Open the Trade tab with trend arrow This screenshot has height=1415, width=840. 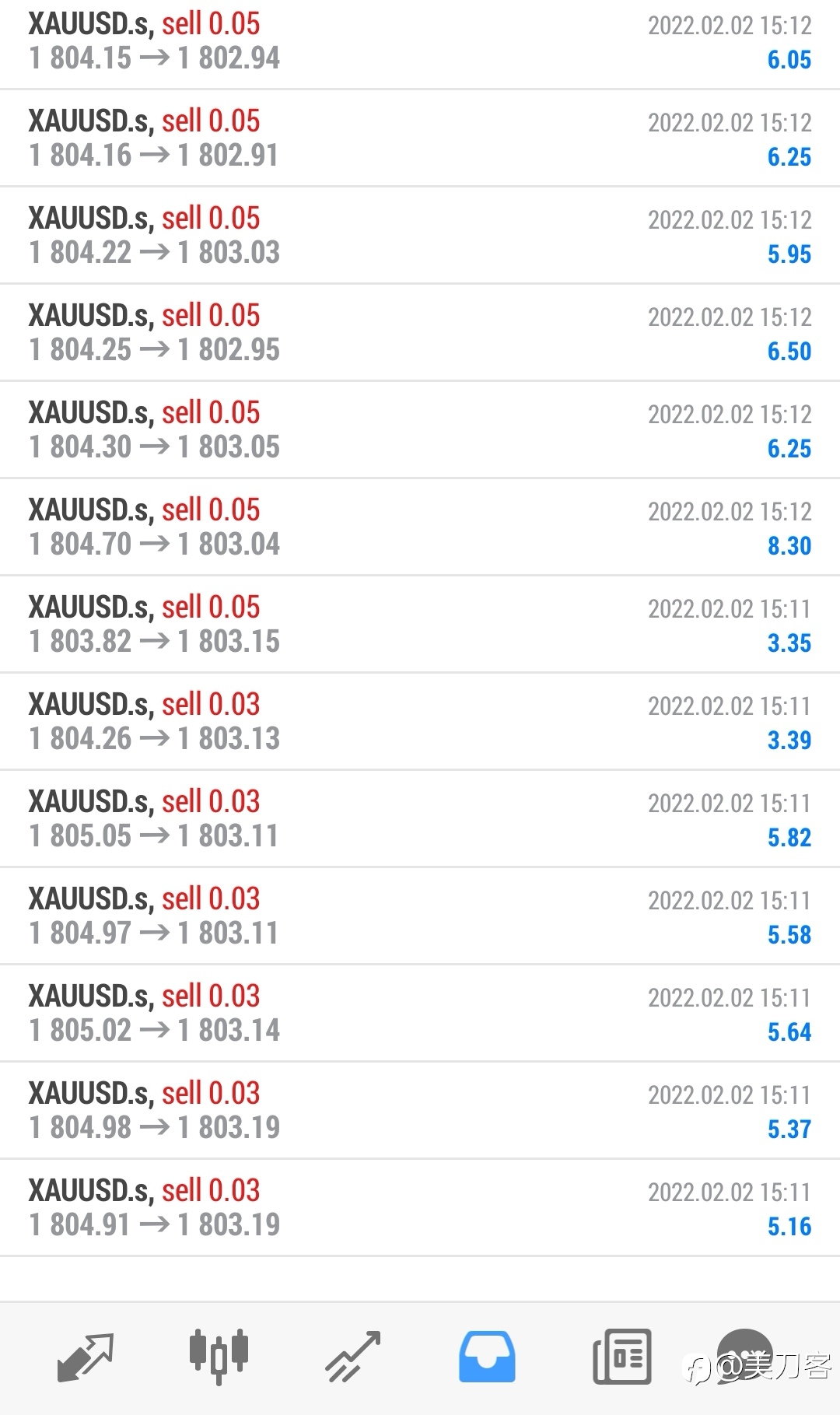[x=352, y=1357]
